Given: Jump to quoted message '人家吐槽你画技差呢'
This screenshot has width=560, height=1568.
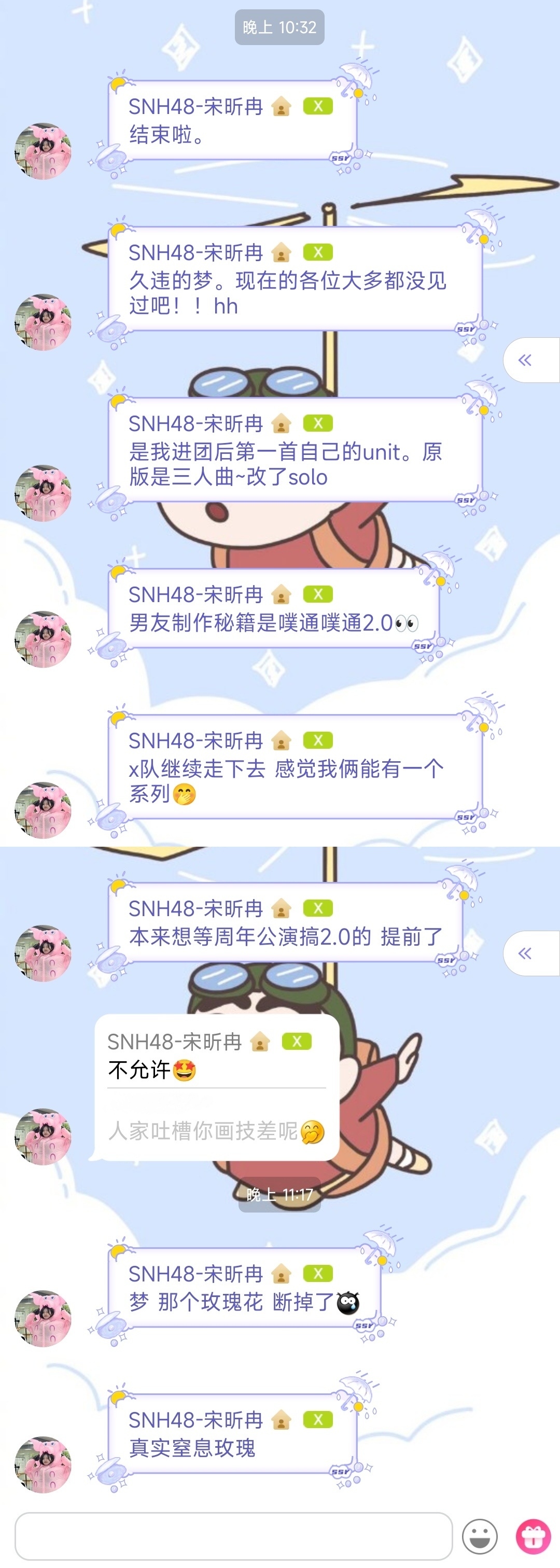Looking at the screenshot, I should coord(216,1131).
